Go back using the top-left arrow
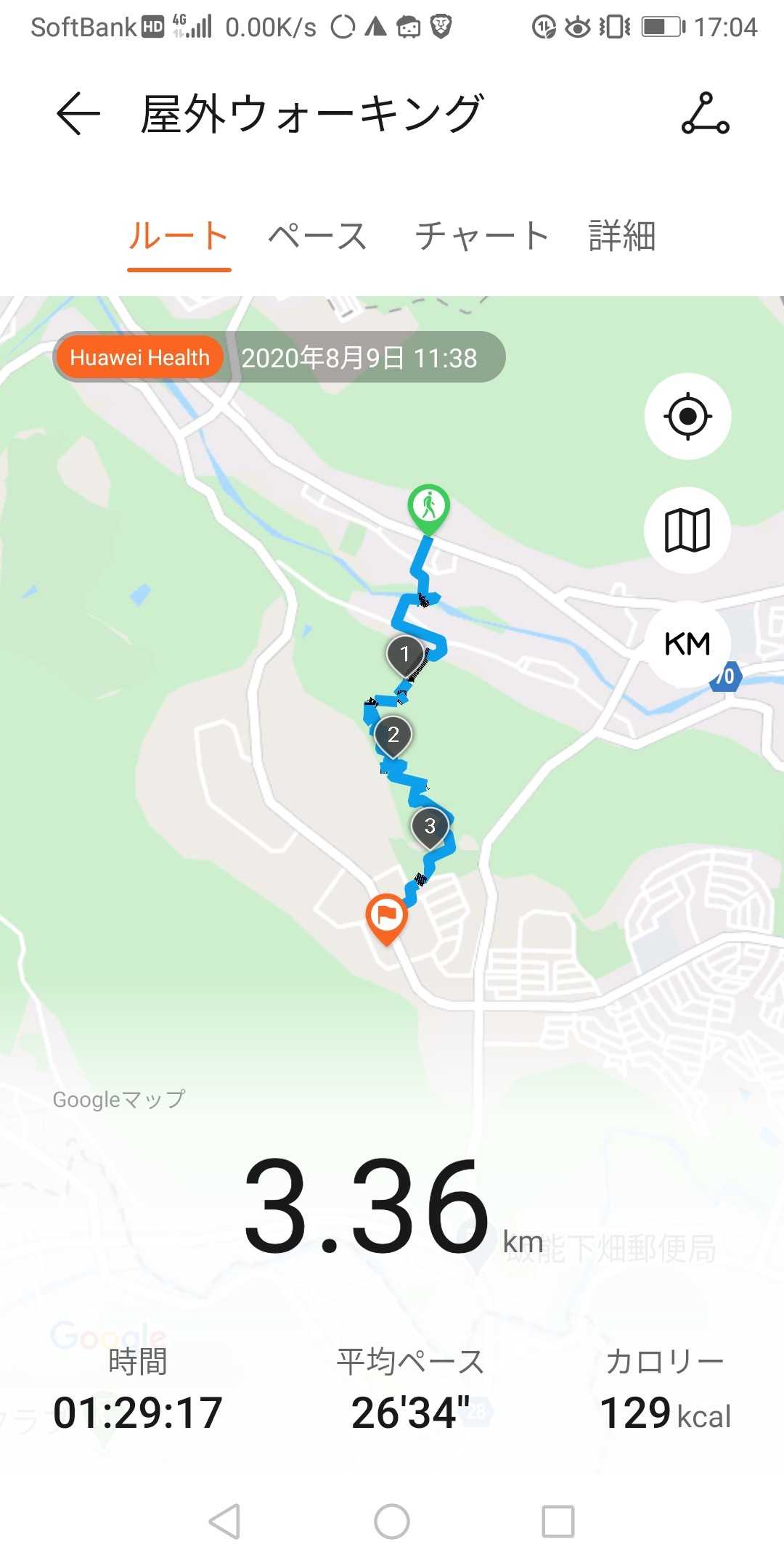 click(x=78, y=114)
